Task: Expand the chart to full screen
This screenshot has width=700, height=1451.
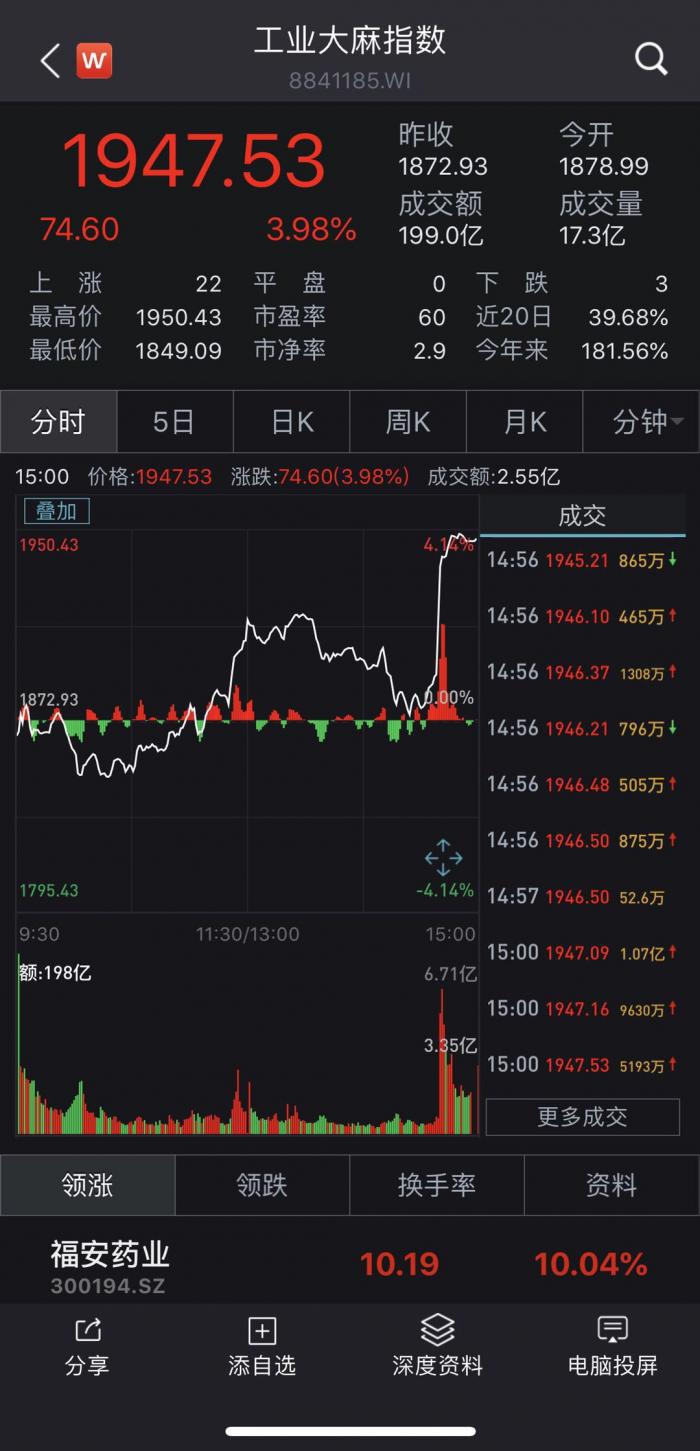Action: (443, 857)
